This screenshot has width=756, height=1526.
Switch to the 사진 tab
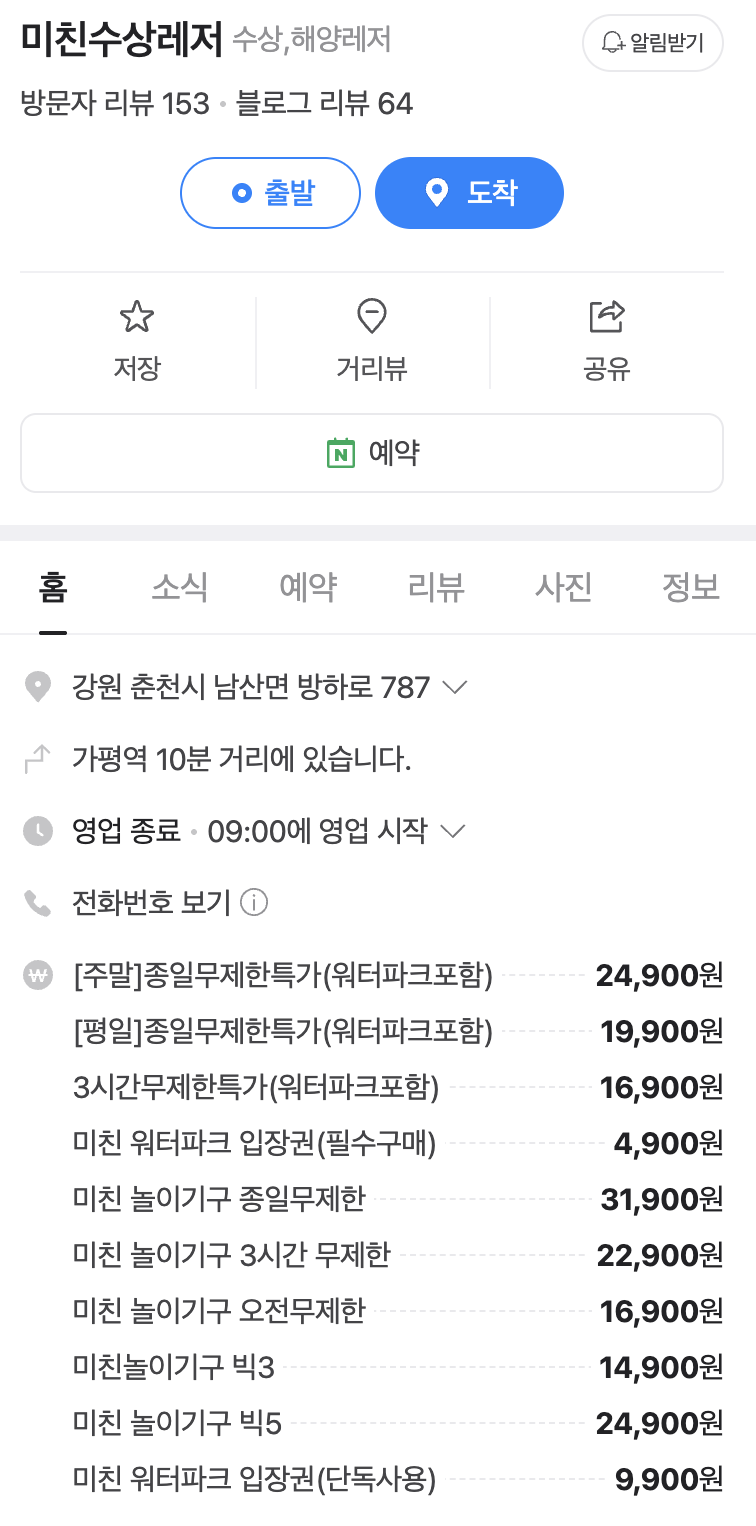coord(564,587)
